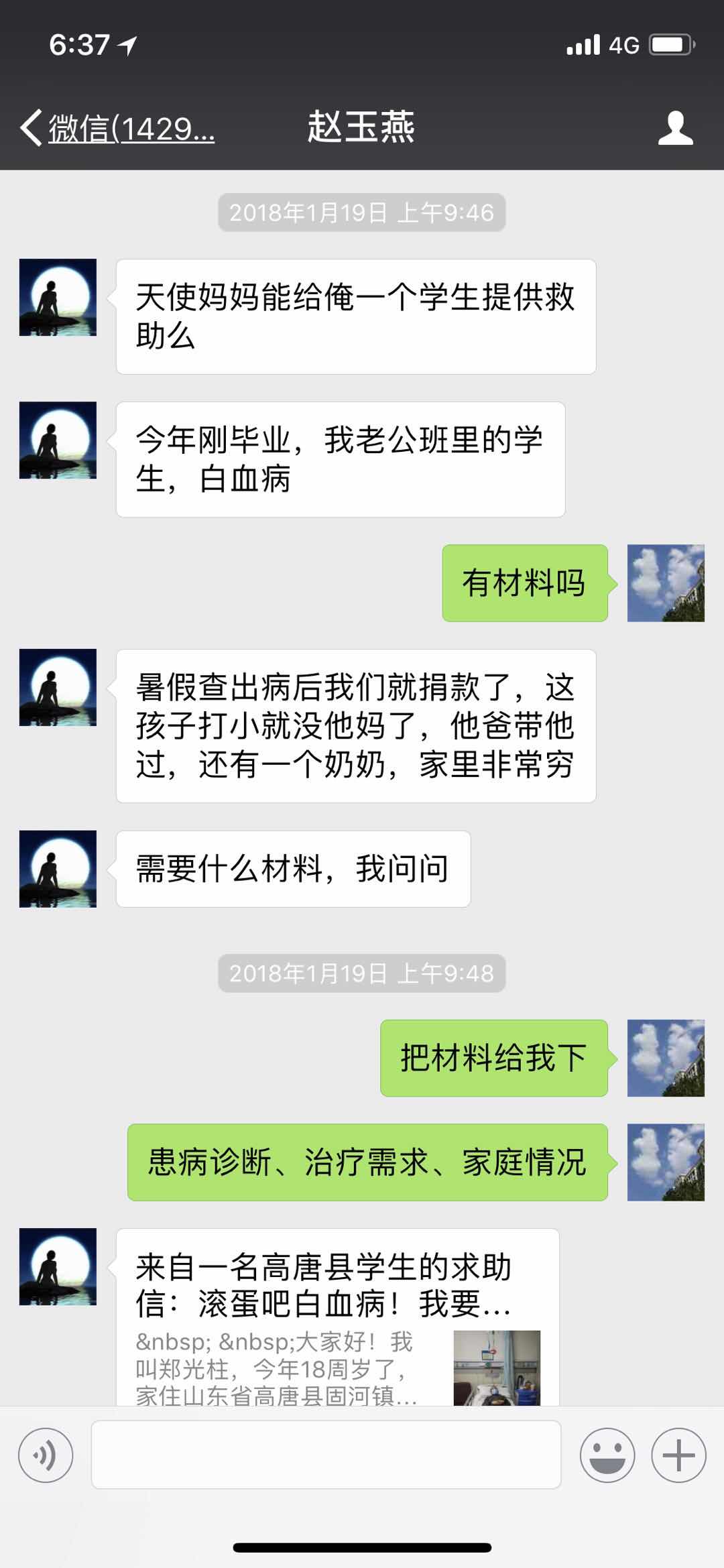Open chat info via profile icon
The width and height of the screenshot is (724, 1568).
(675, 127)
